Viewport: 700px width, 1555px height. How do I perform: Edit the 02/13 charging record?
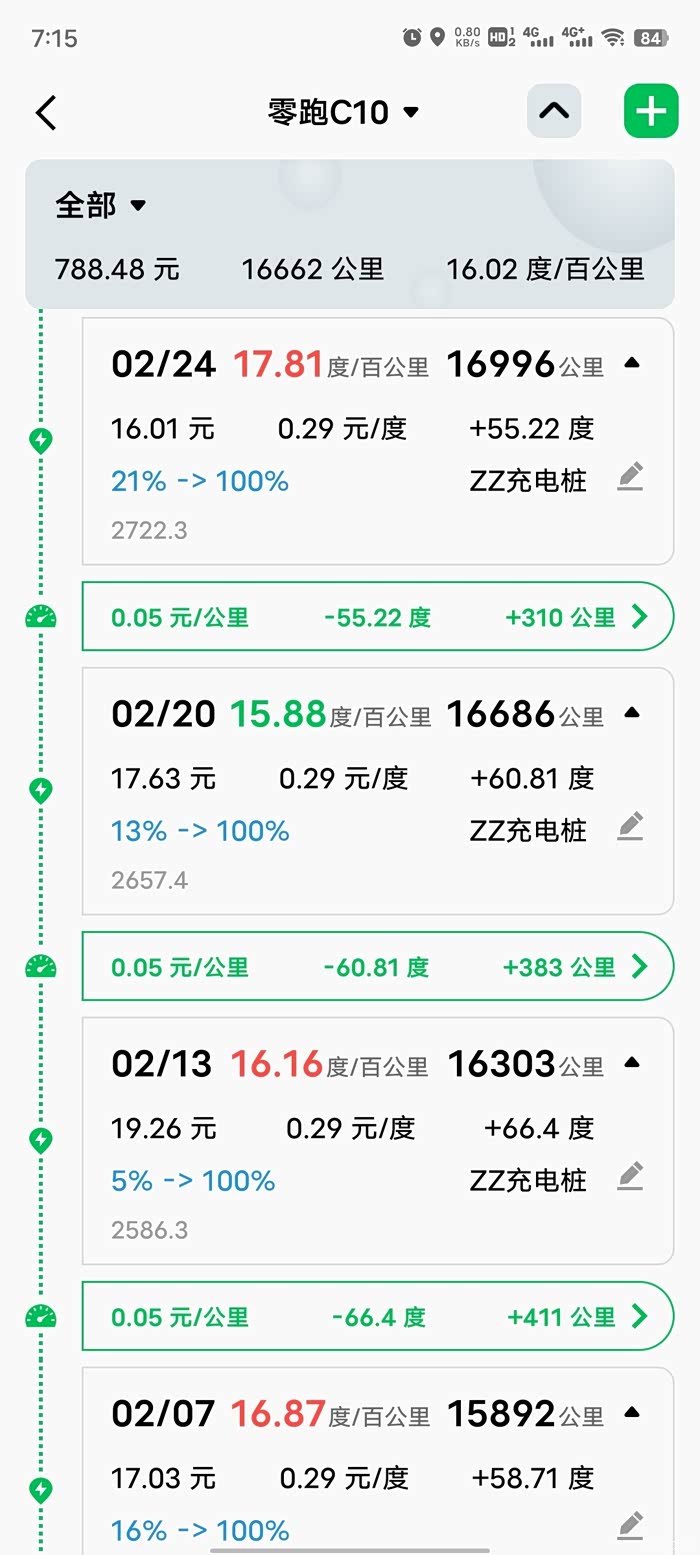630,1176
